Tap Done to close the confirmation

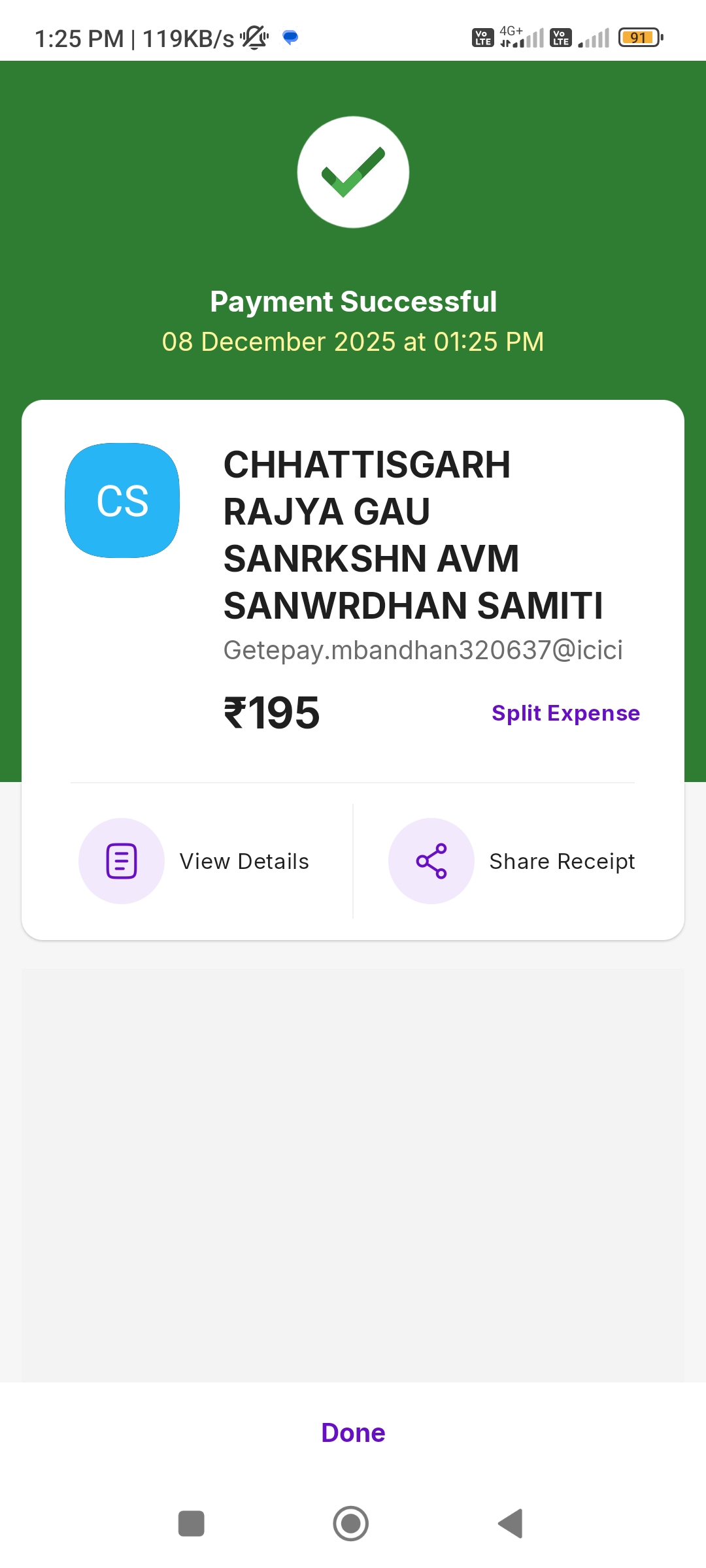click(x=353, y=1433)
